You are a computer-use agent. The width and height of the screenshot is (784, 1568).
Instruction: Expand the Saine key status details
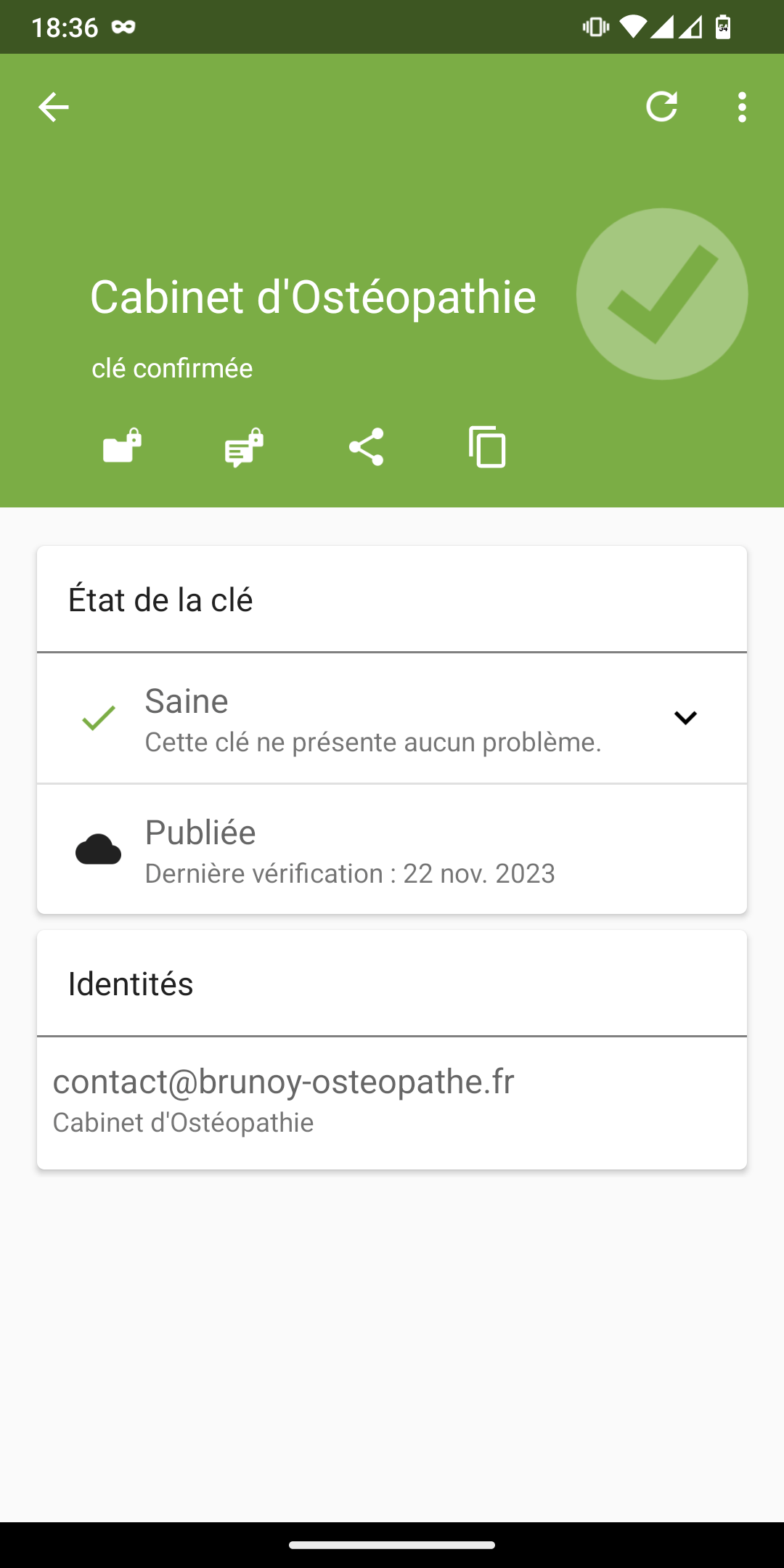392,718
